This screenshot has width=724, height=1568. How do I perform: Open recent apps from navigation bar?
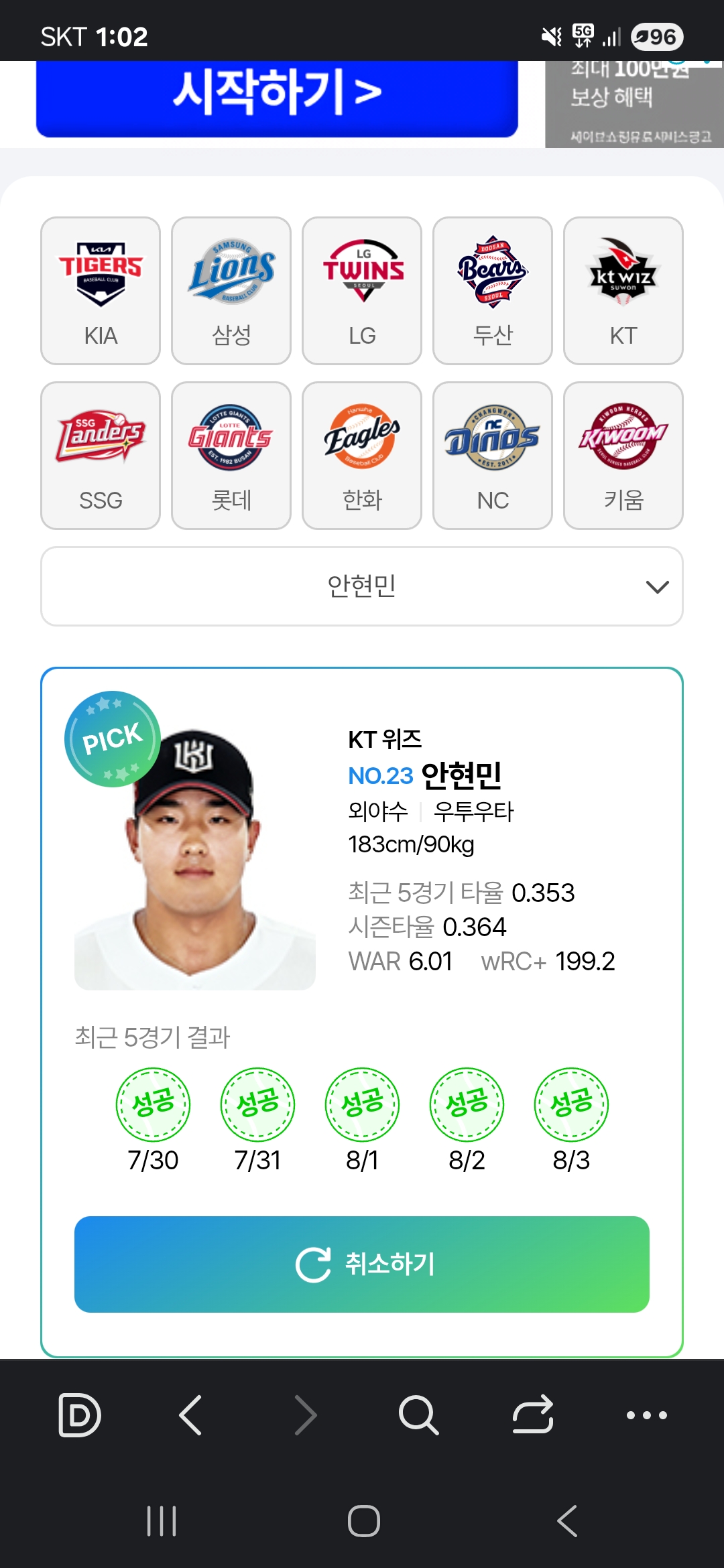pyautogui.click(x=162, y=1520)
